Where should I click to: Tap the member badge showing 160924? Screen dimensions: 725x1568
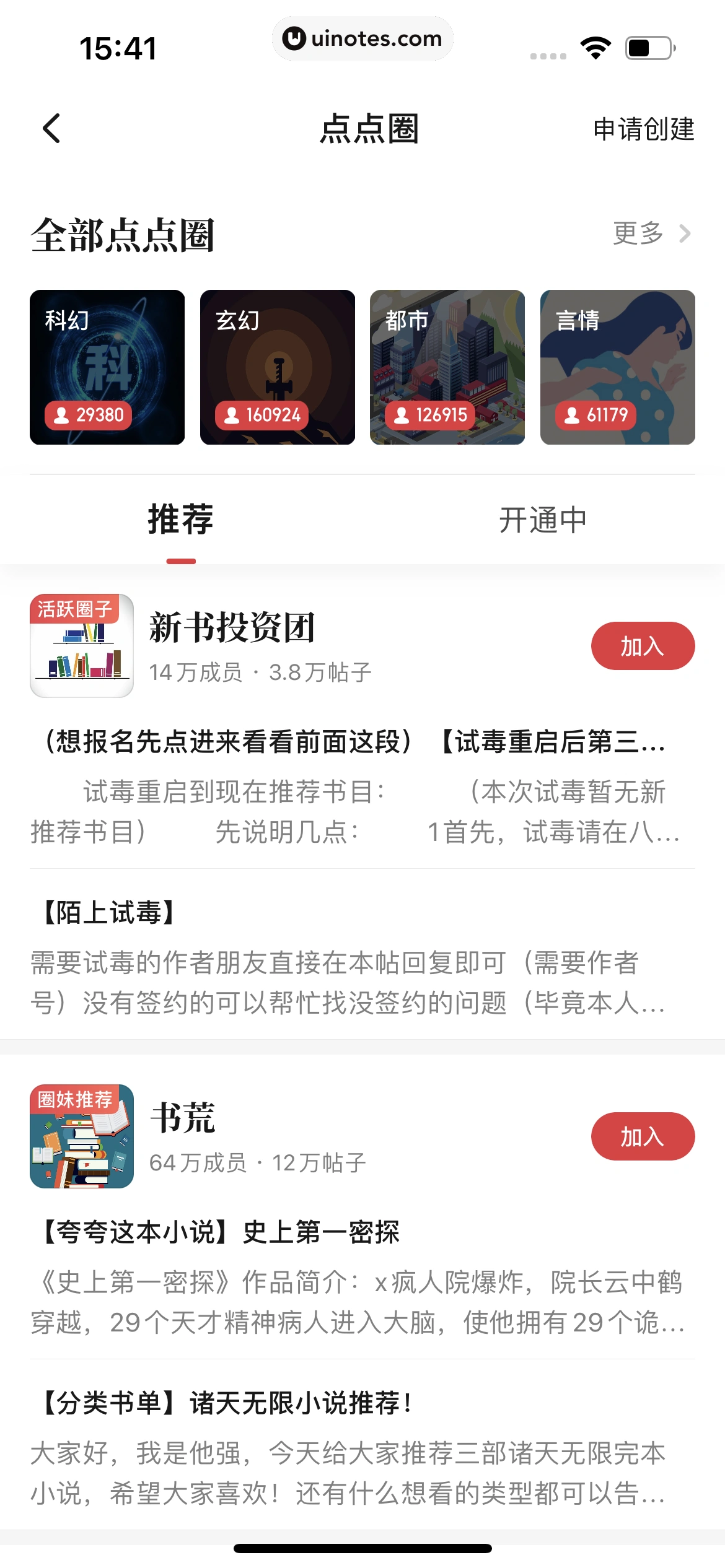pos(261,416)
